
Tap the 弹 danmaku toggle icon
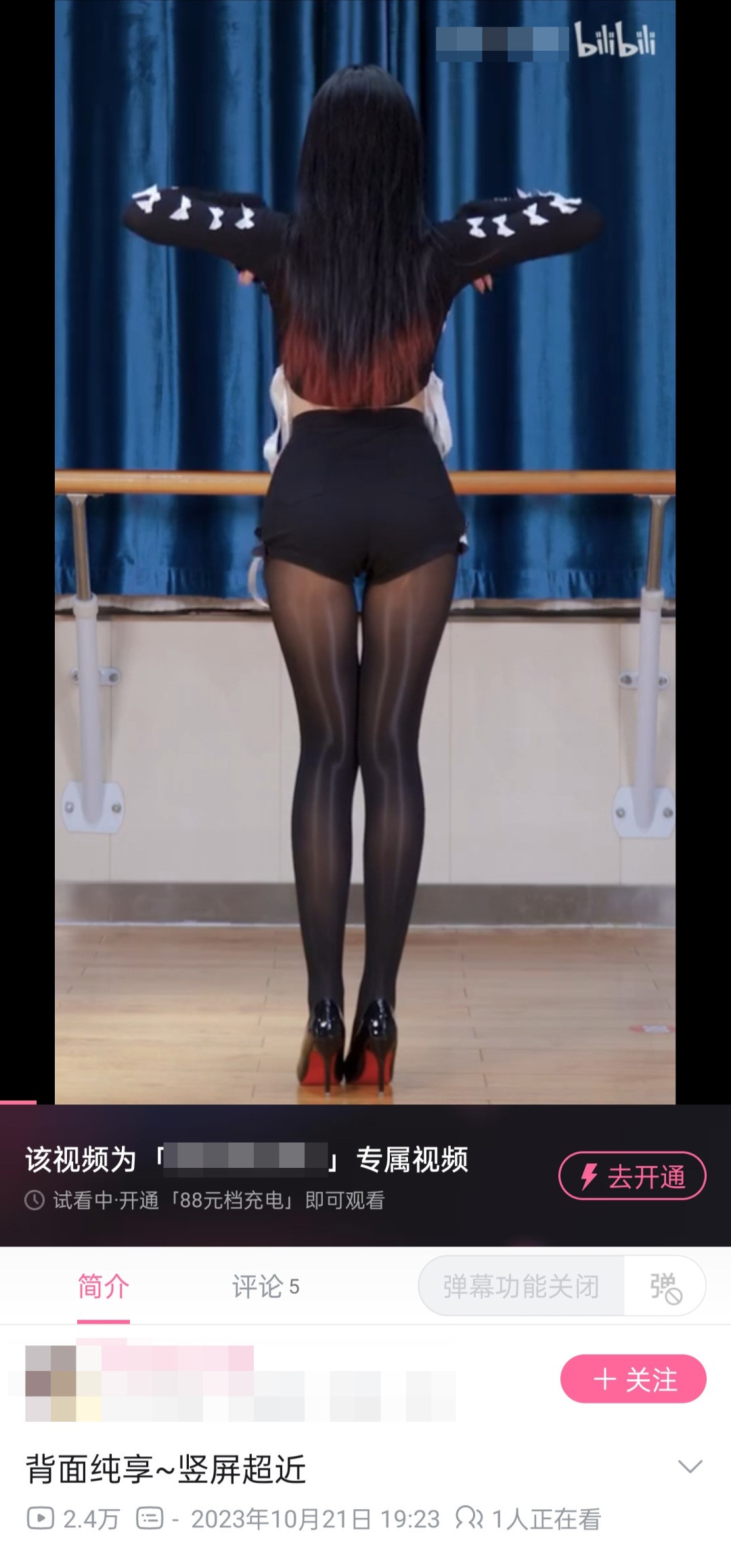665,1286
